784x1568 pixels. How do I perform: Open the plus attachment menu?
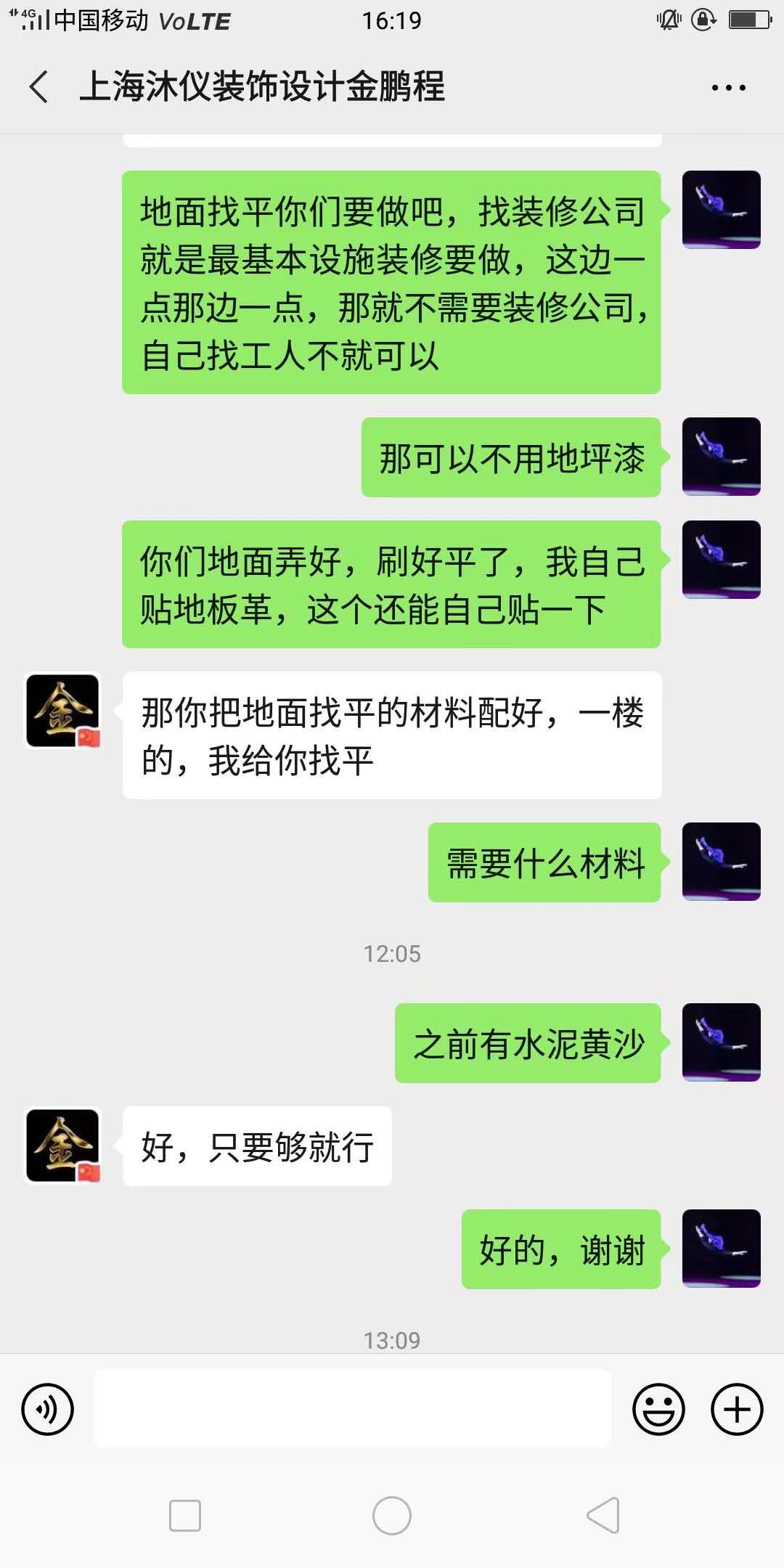(x=736, y=1409)
